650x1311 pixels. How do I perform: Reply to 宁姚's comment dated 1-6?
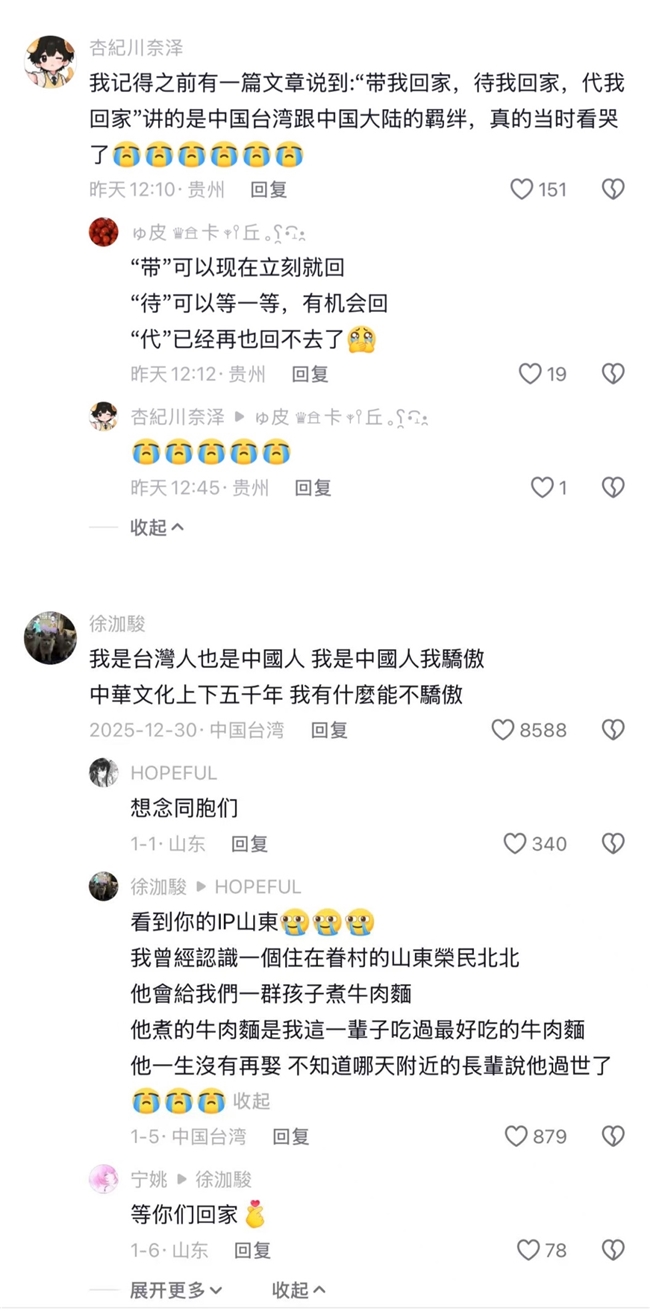coord(252,1250)
